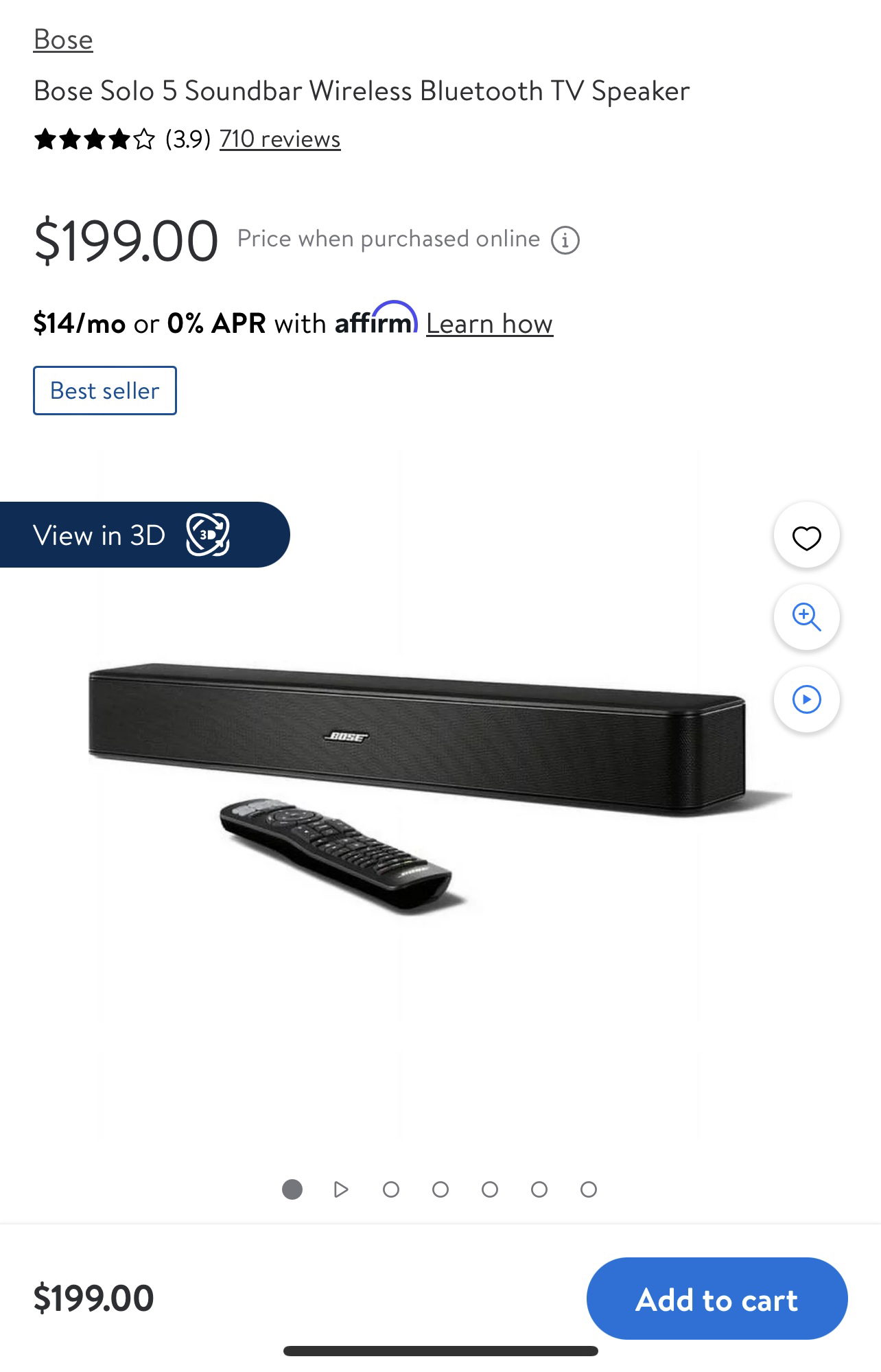Add to cart
This screenshot has width=881, height=1372.
(717, 1299)
